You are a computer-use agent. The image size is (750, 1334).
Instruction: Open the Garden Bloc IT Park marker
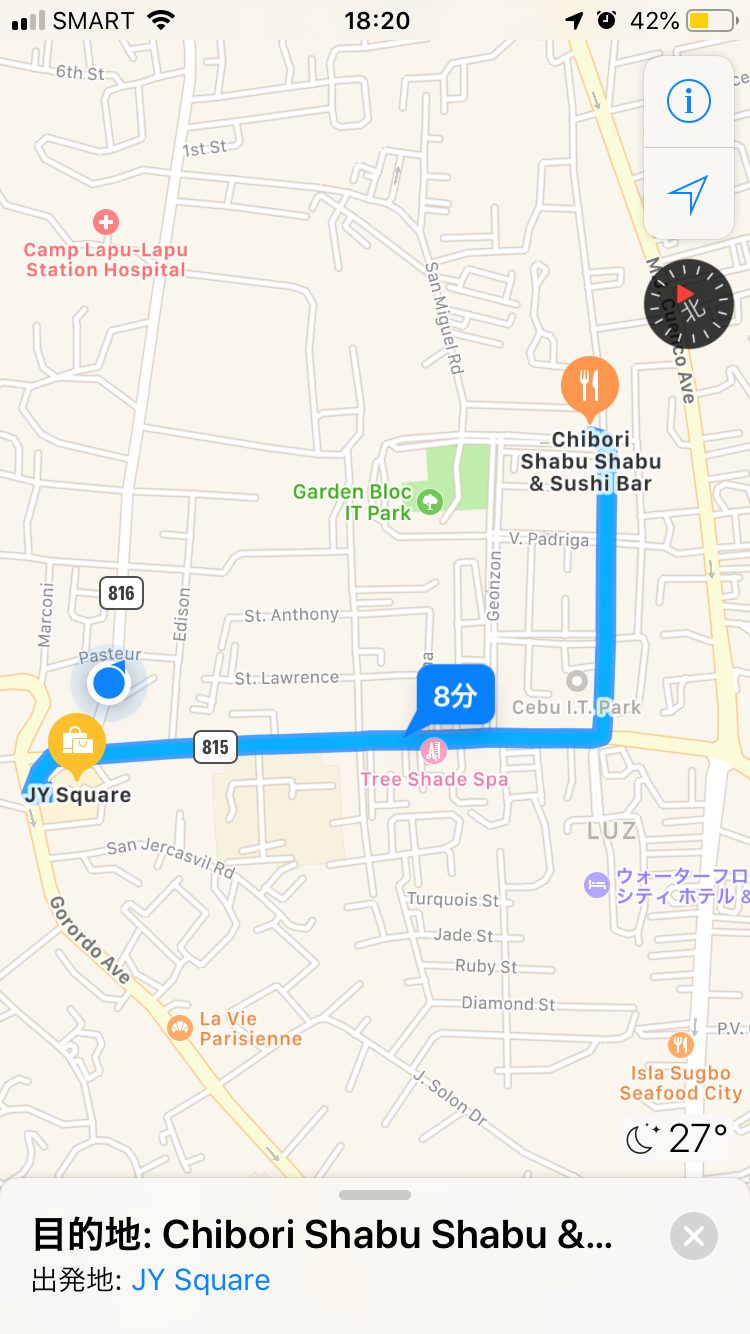pyautogui.click(x=429, y=501)
